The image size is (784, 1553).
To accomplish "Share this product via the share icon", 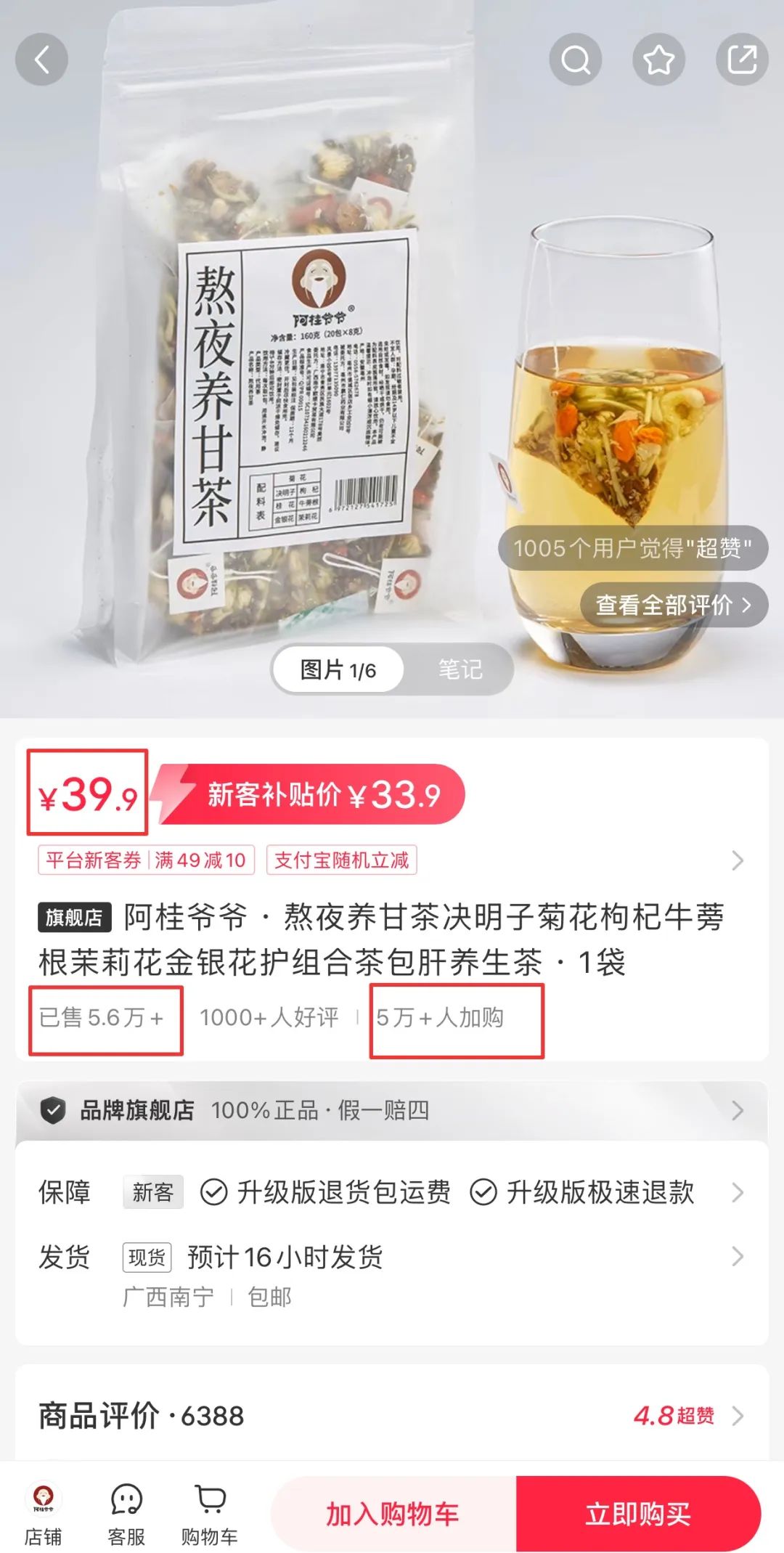I will coord(742,60).
